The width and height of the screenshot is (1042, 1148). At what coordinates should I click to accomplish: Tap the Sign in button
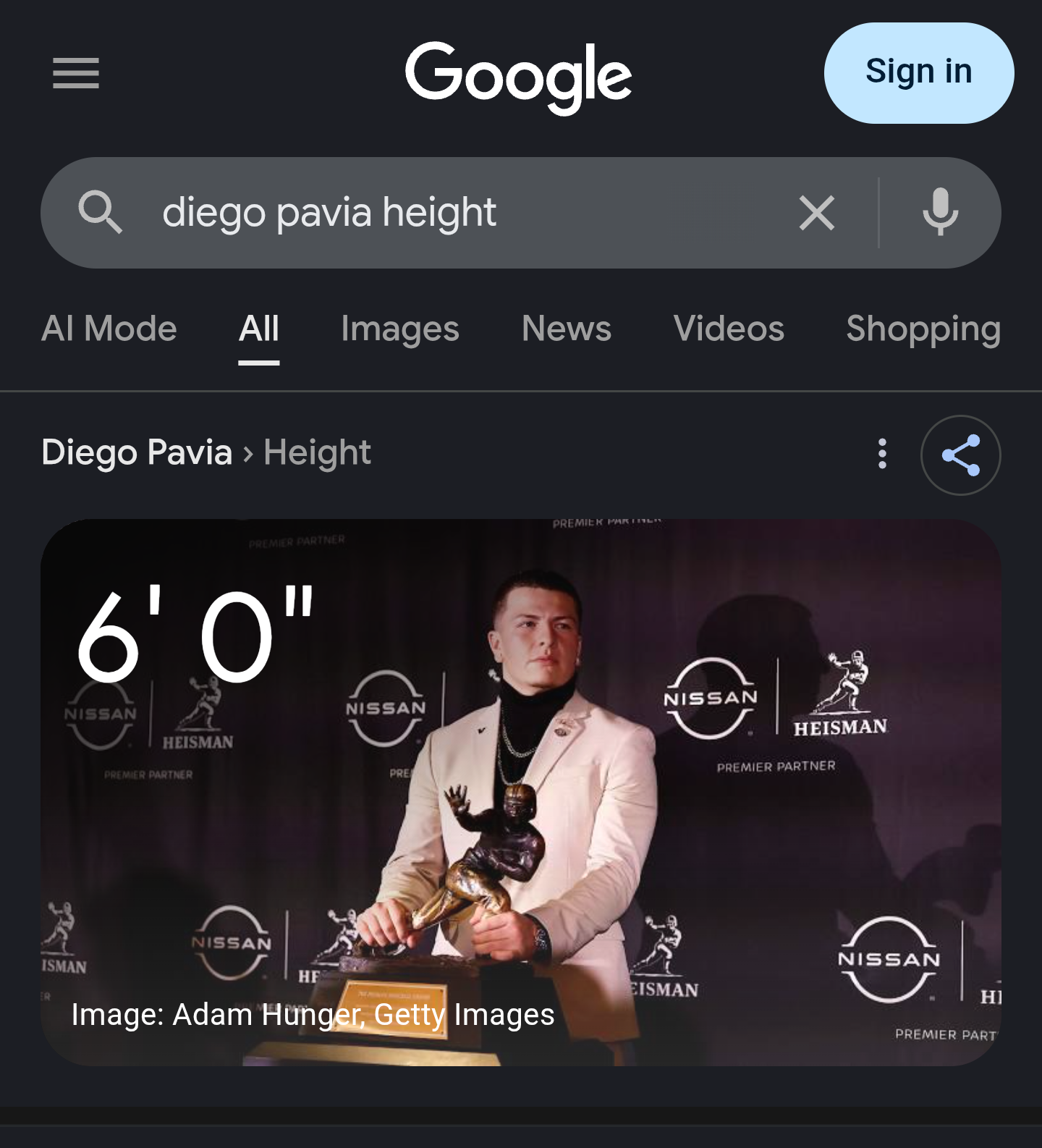(919, 73)
